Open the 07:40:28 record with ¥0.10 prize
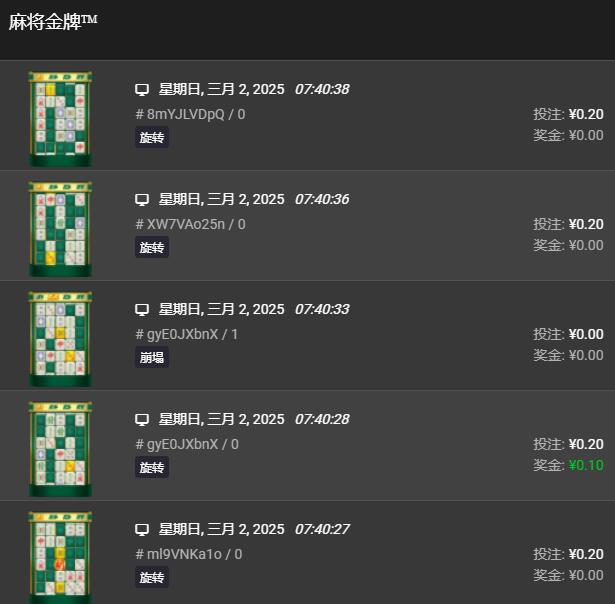Screen dimensions: 615x604 click(307, 445)
